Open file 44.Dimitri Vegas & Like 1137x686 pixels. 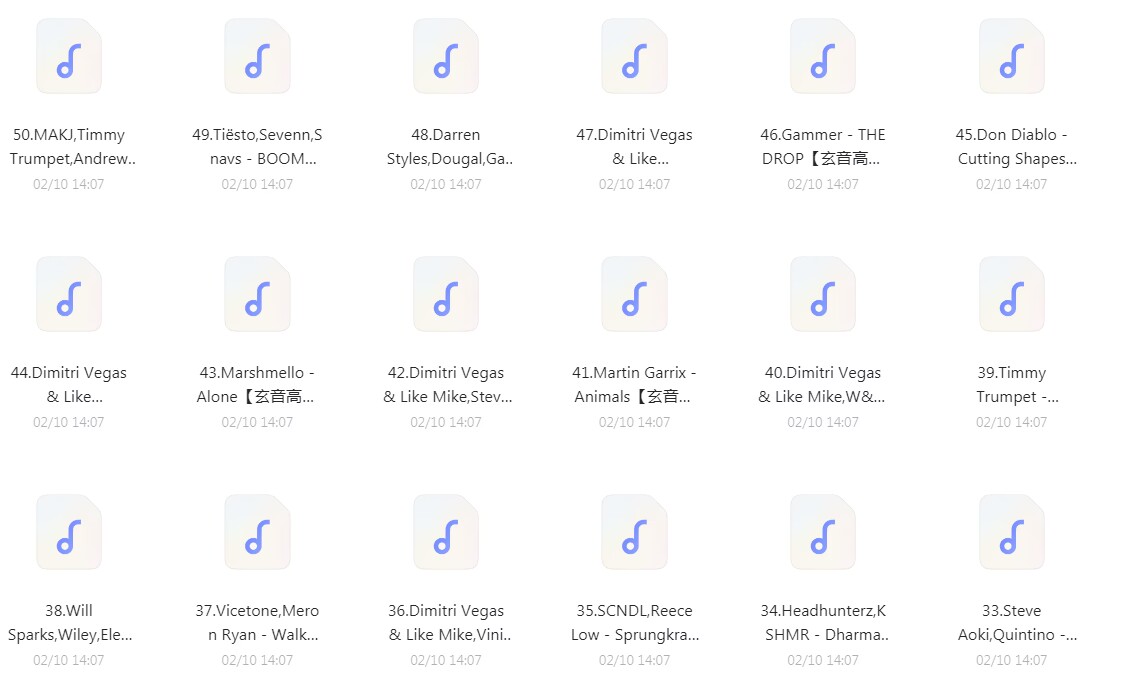[x=68, y=295]
